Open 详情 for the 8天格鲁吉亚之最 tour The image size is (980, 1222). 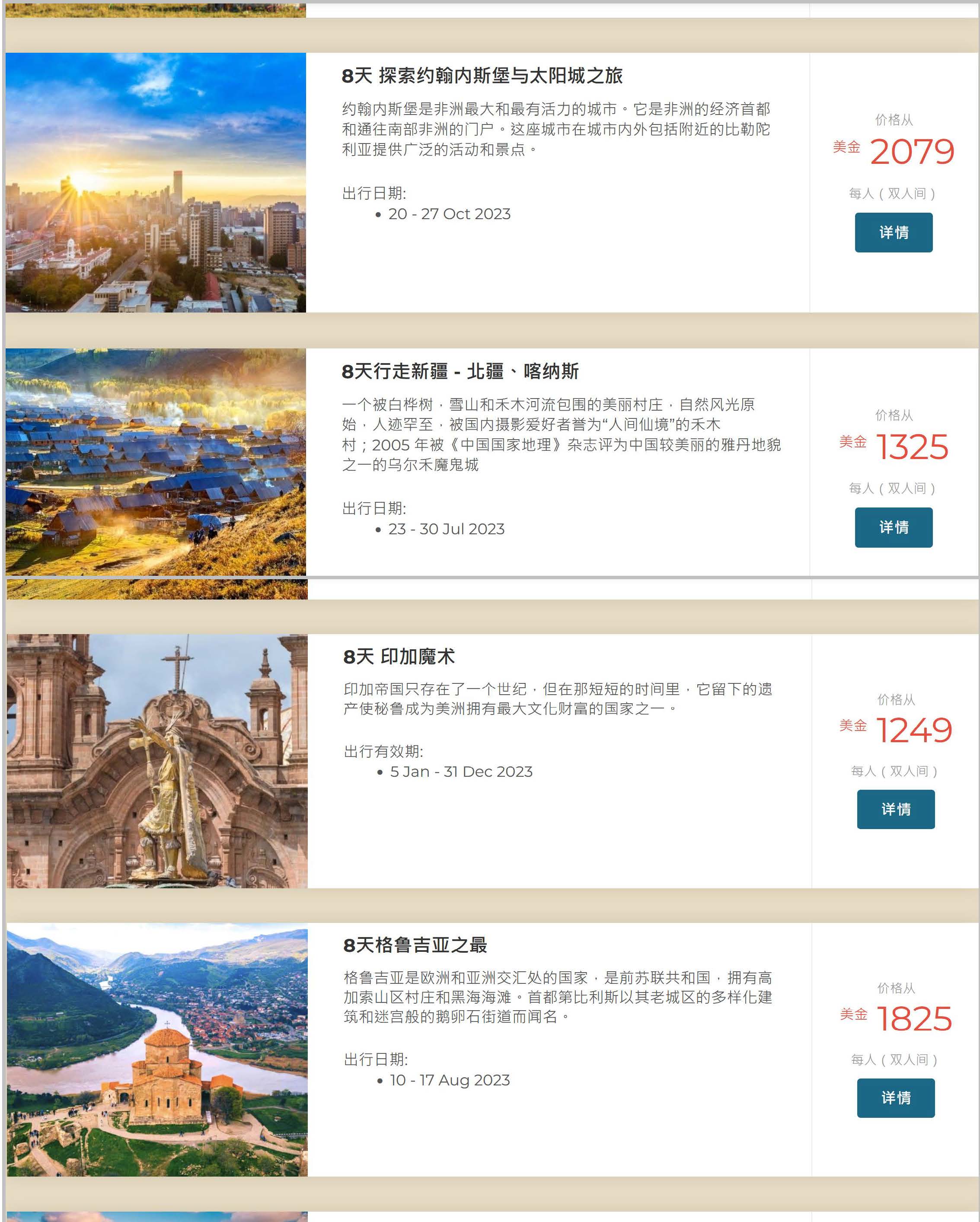click(x=896, y=1098)
